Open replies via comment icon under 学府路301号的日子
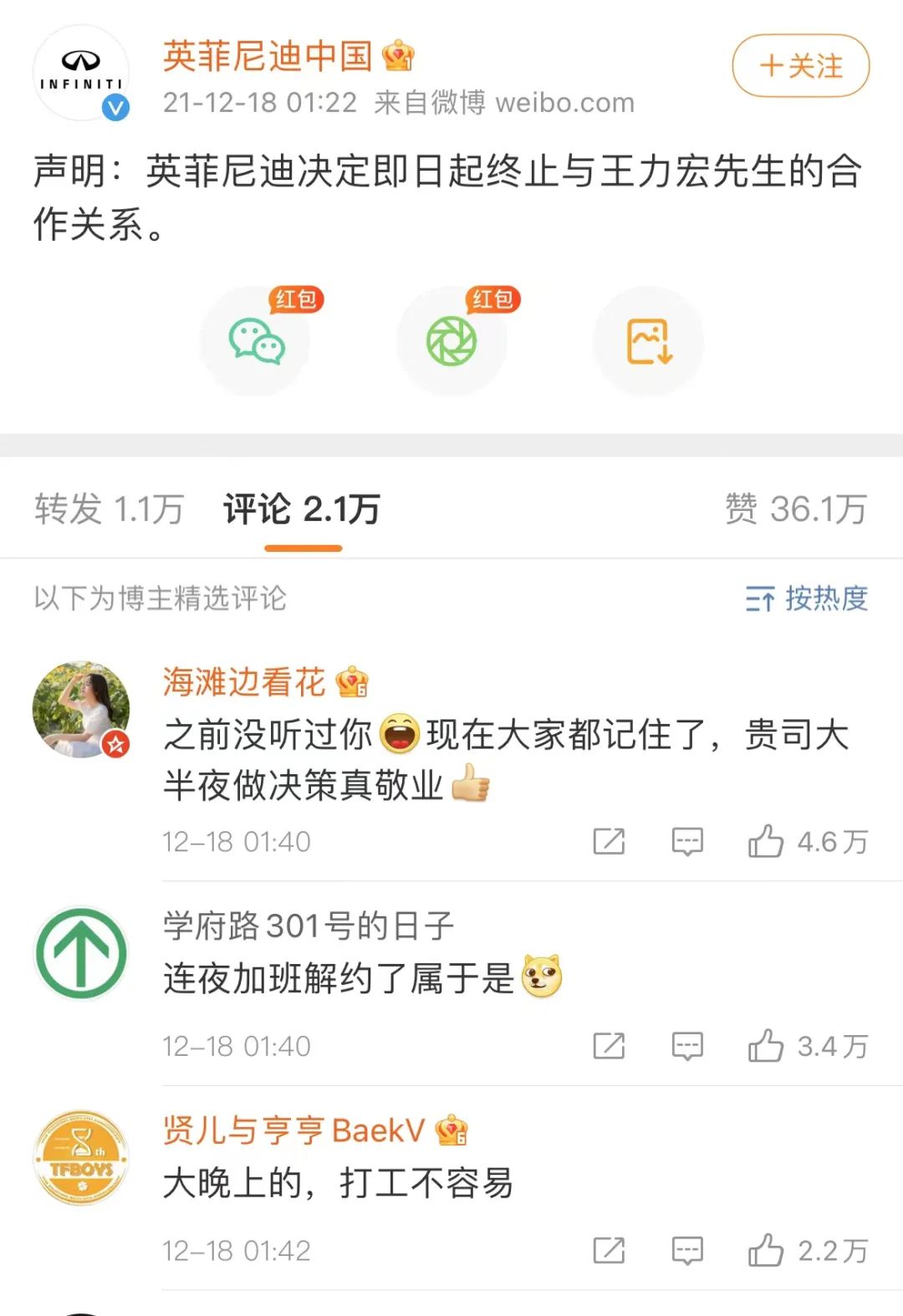This screenshot has width=903, height=1316. (x=686, y=1046)
